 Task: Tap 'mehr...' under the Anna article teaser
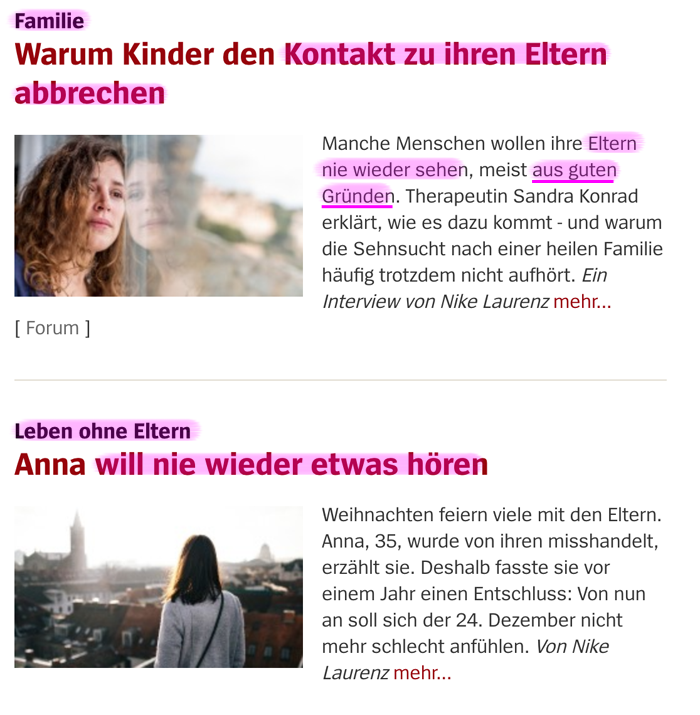click(x=422, y=673)
